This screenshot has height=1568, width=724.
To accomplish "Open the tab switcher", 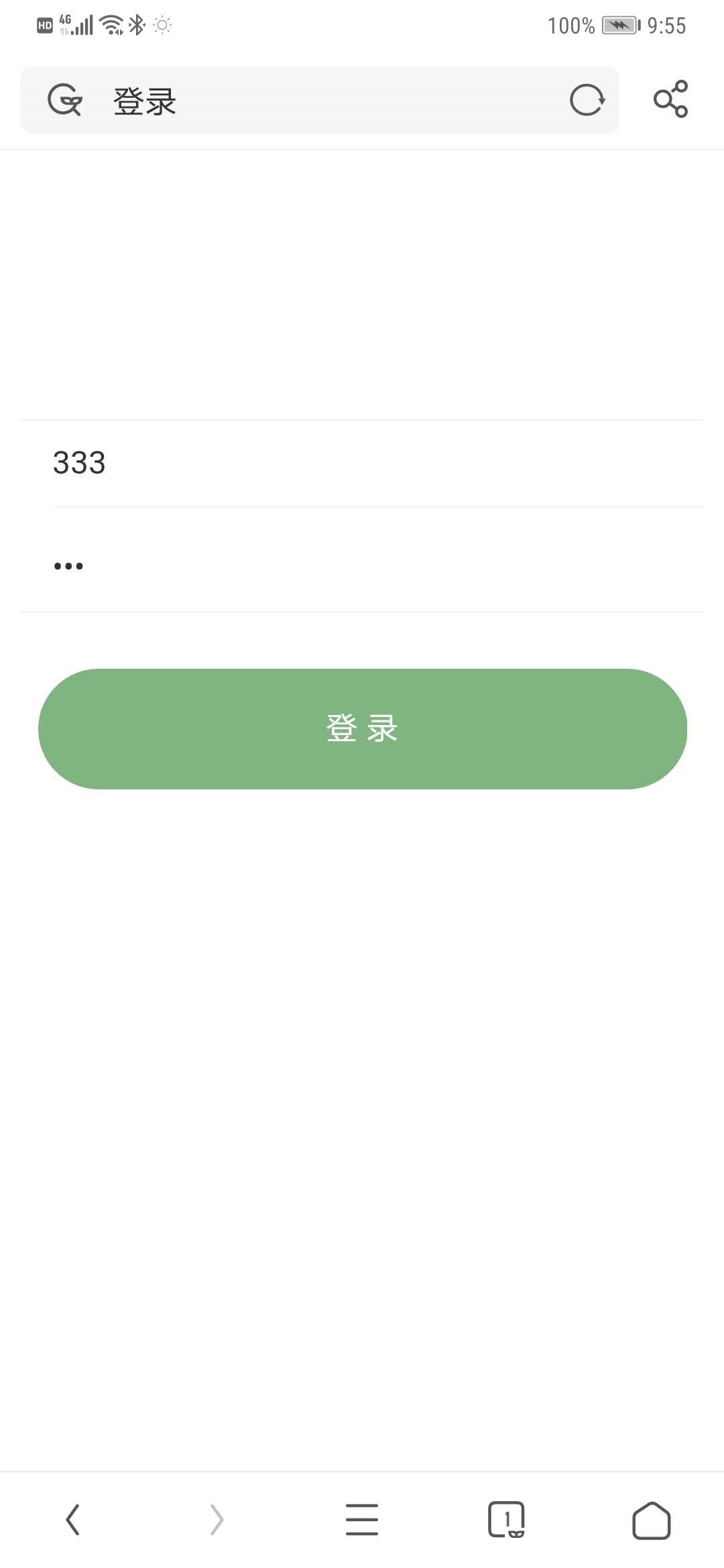I will point(506,1519).
